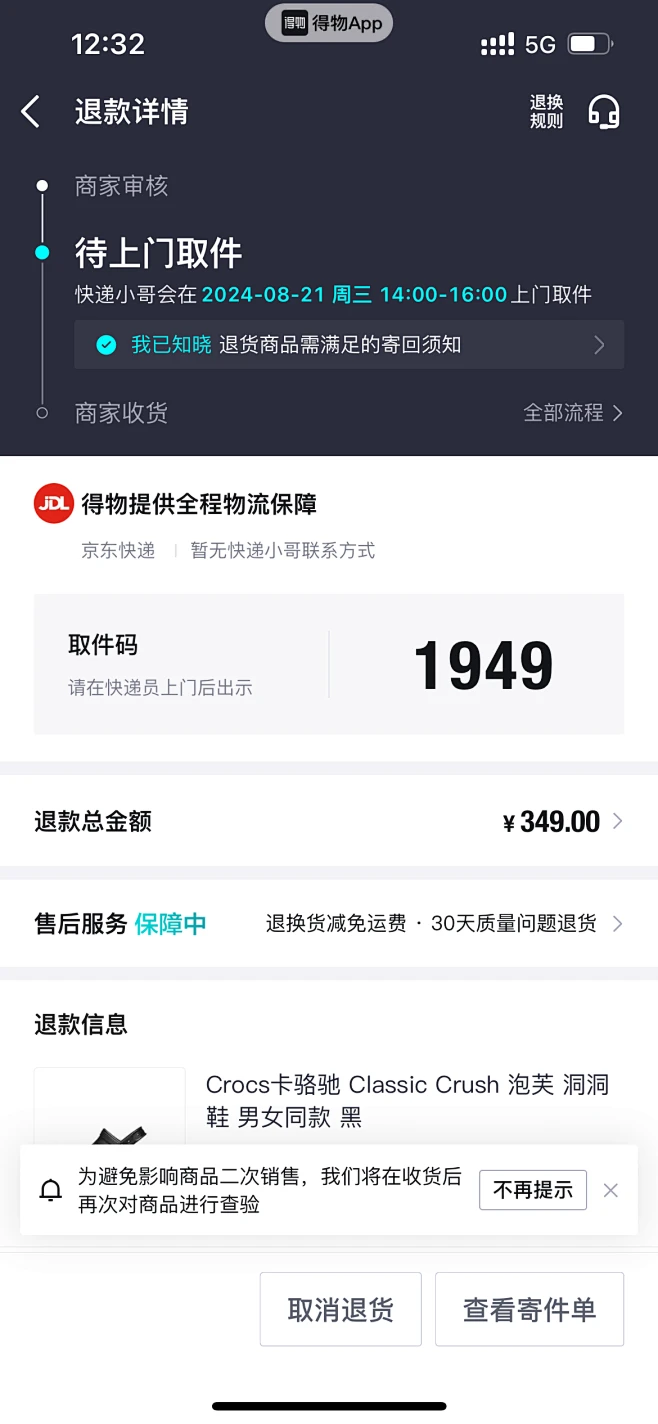Tap 不再提示 to stop this reminder
Image resolution: width=658 pixels, height=1424 pixels.
[533, 1190]
